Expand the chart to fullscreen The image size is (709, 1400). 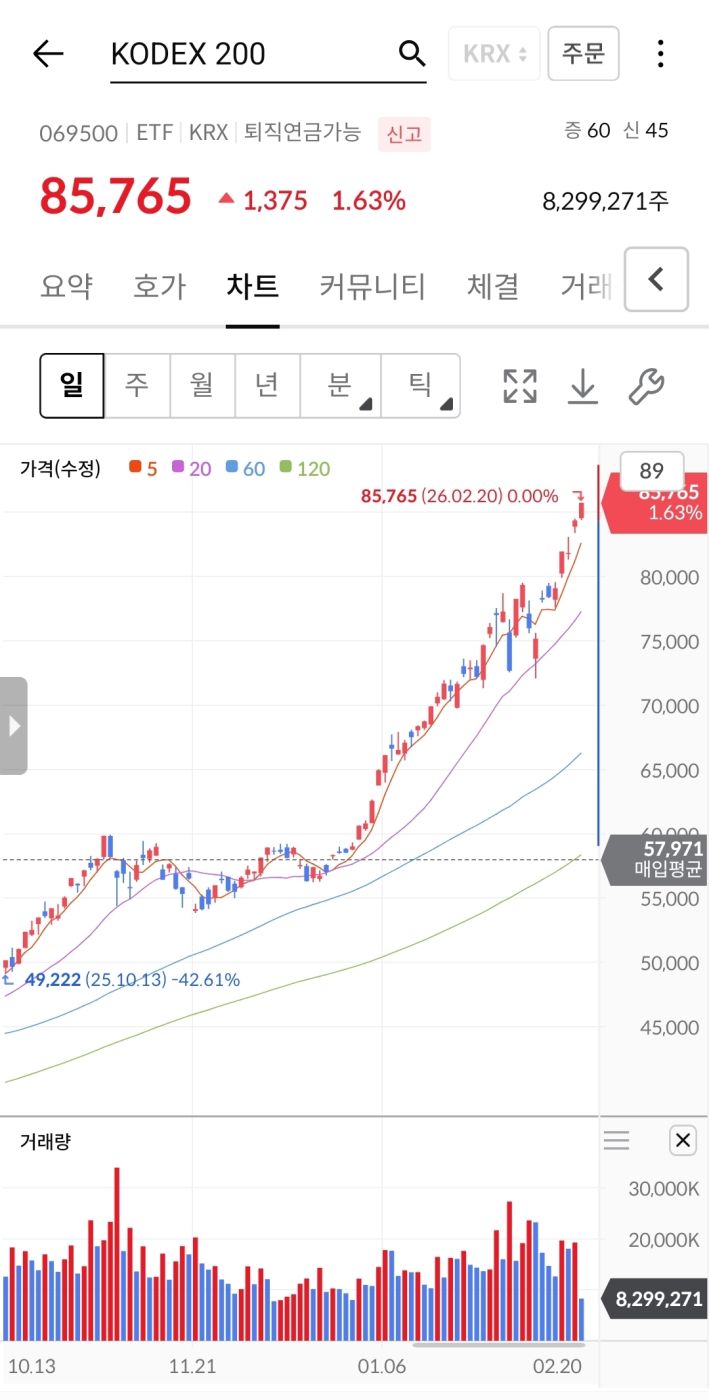(520, 386)
